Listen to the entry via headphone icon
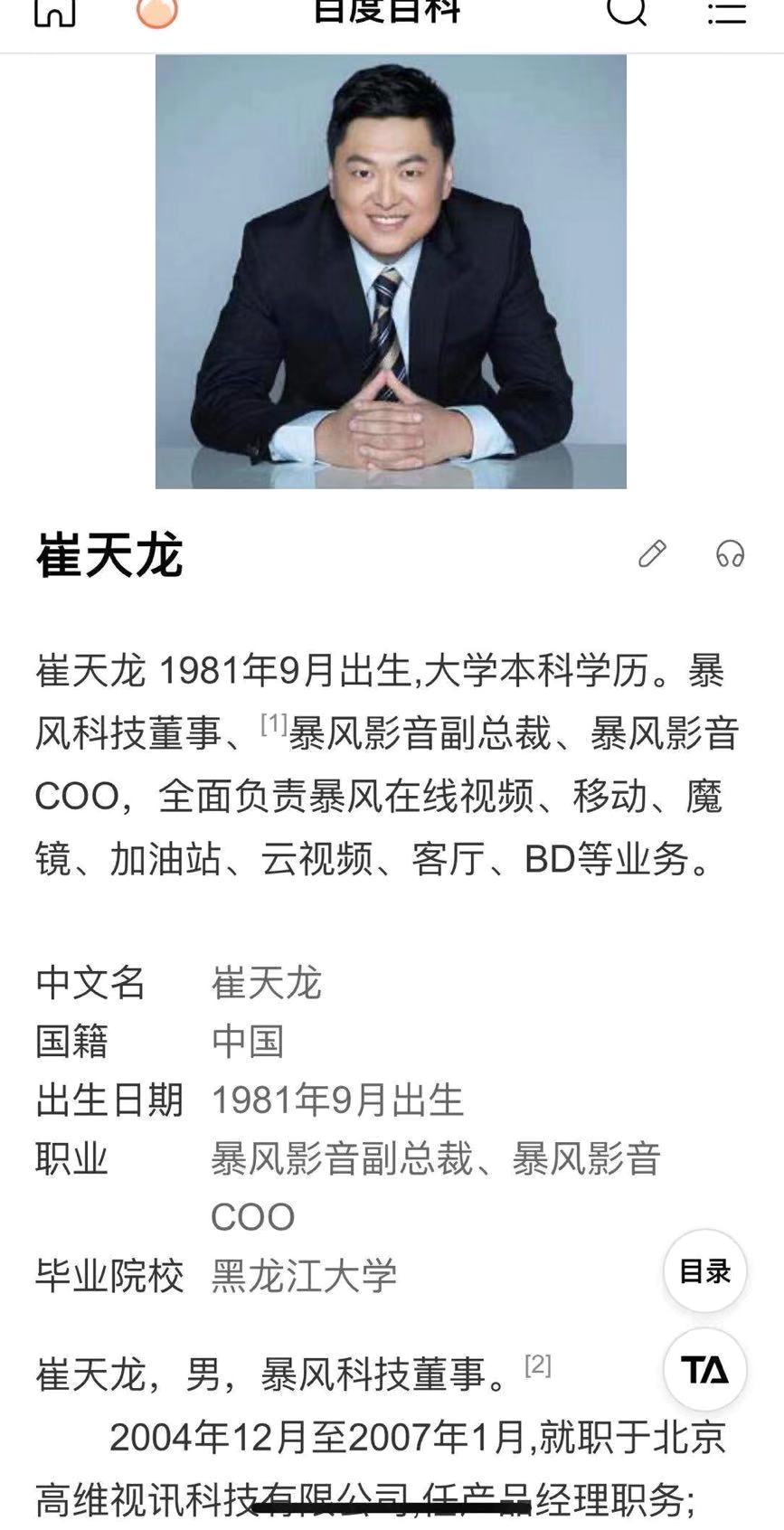The width and height of the screenshot is (784, 1530). click(730, 553)
